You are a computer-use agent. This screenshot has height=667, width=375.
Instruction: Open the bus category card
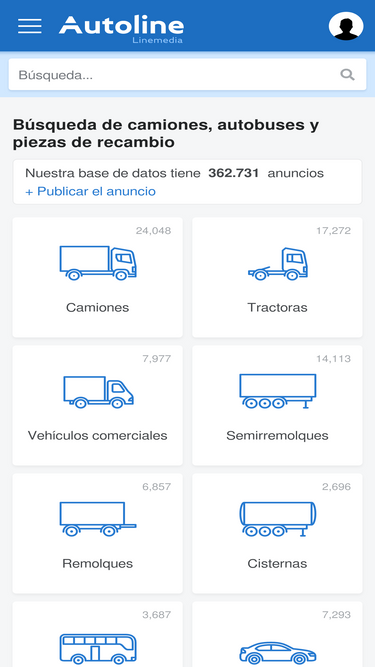(x=97, y=634)
